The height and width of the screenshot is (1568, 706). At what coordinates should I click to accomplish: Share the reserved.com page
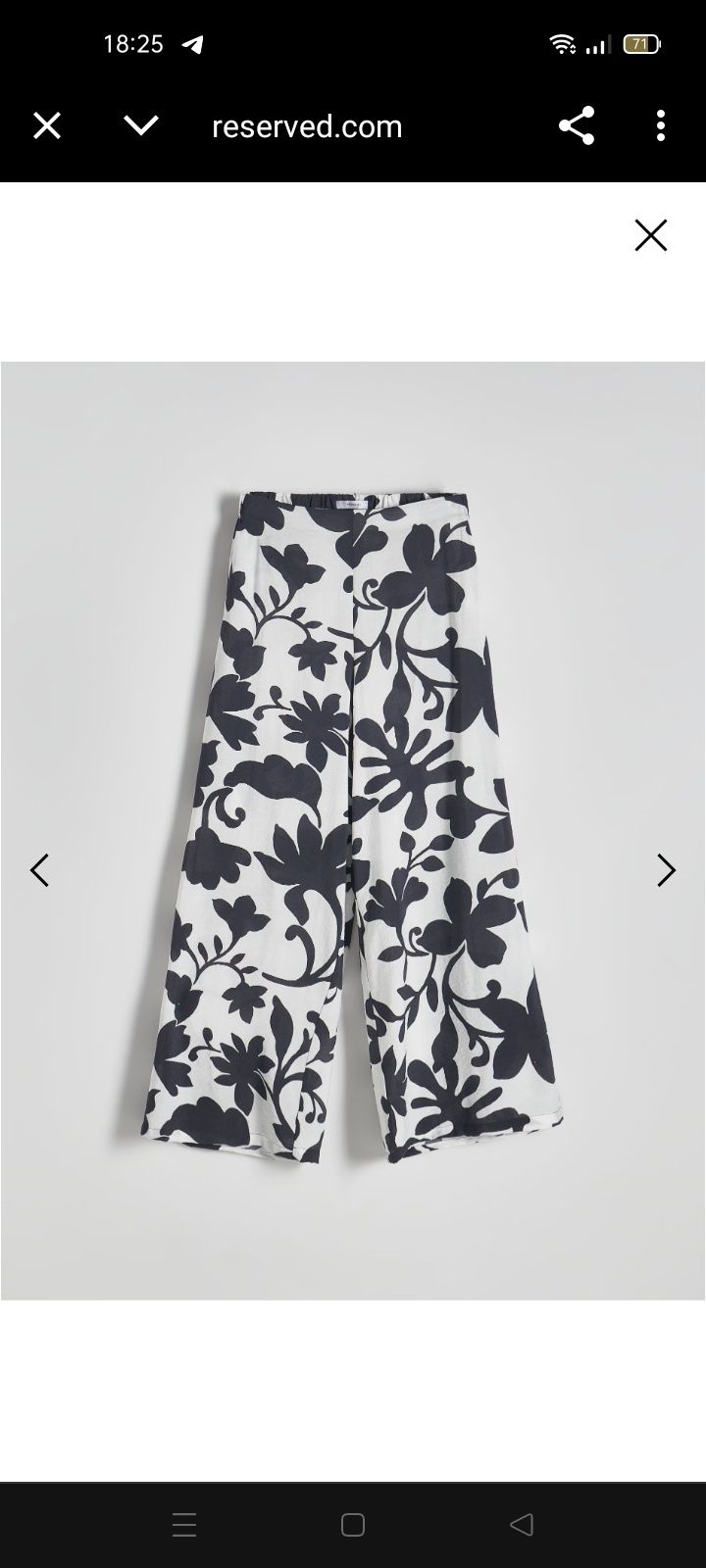pyautogui.click(x=577, y=126)
